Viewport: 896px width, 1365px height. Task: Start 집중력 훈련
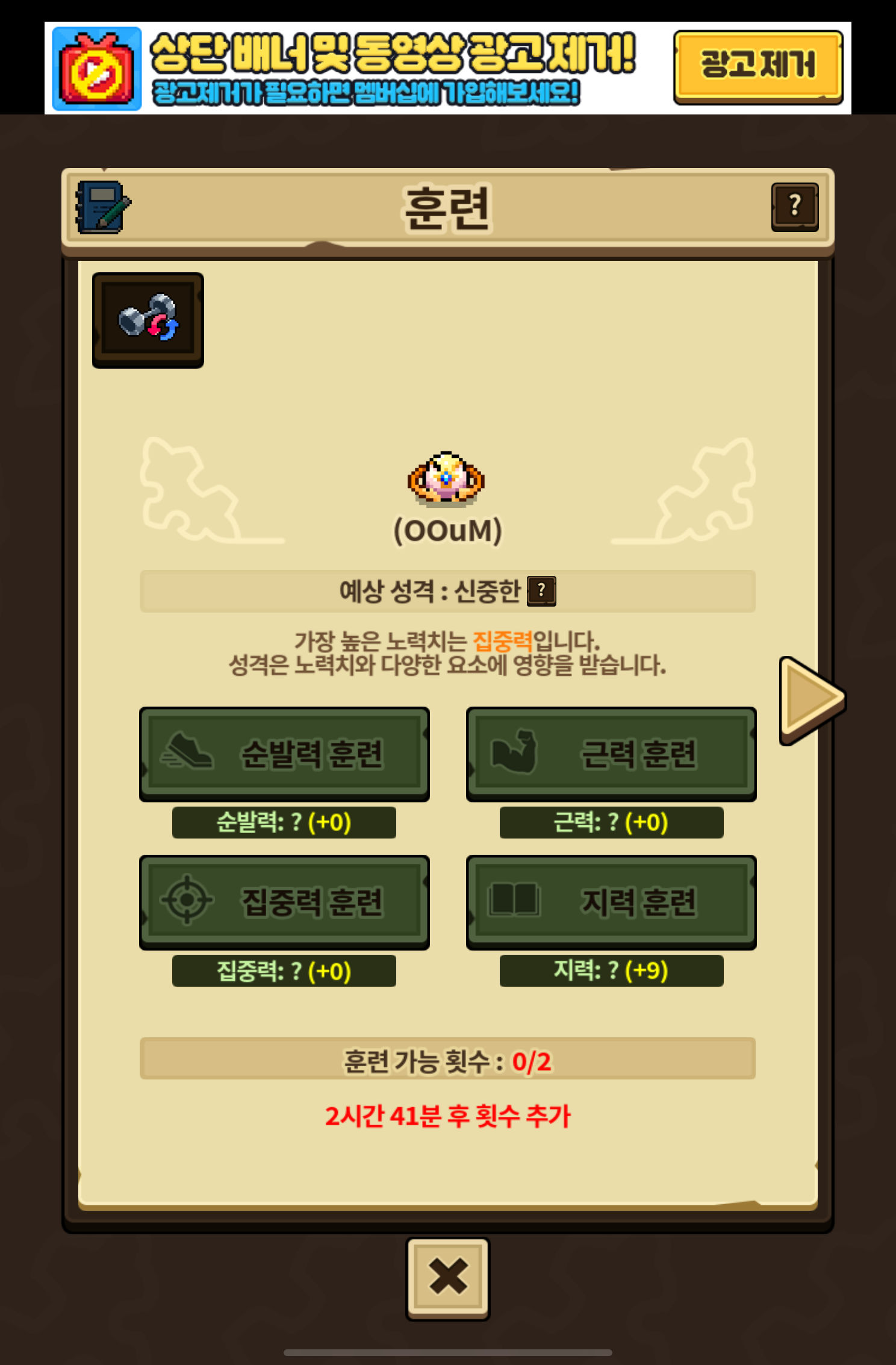pos(284,902)
